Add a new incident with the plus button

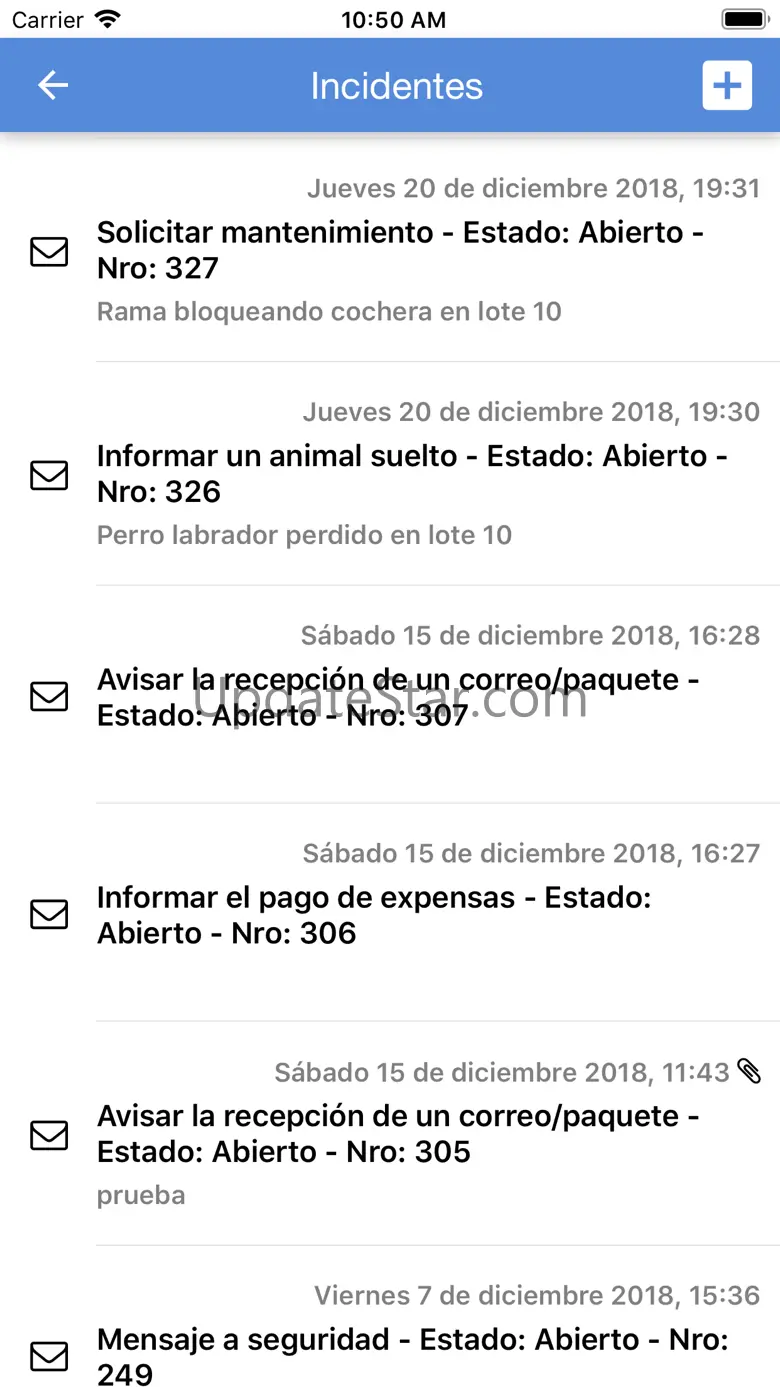point(727,86)
